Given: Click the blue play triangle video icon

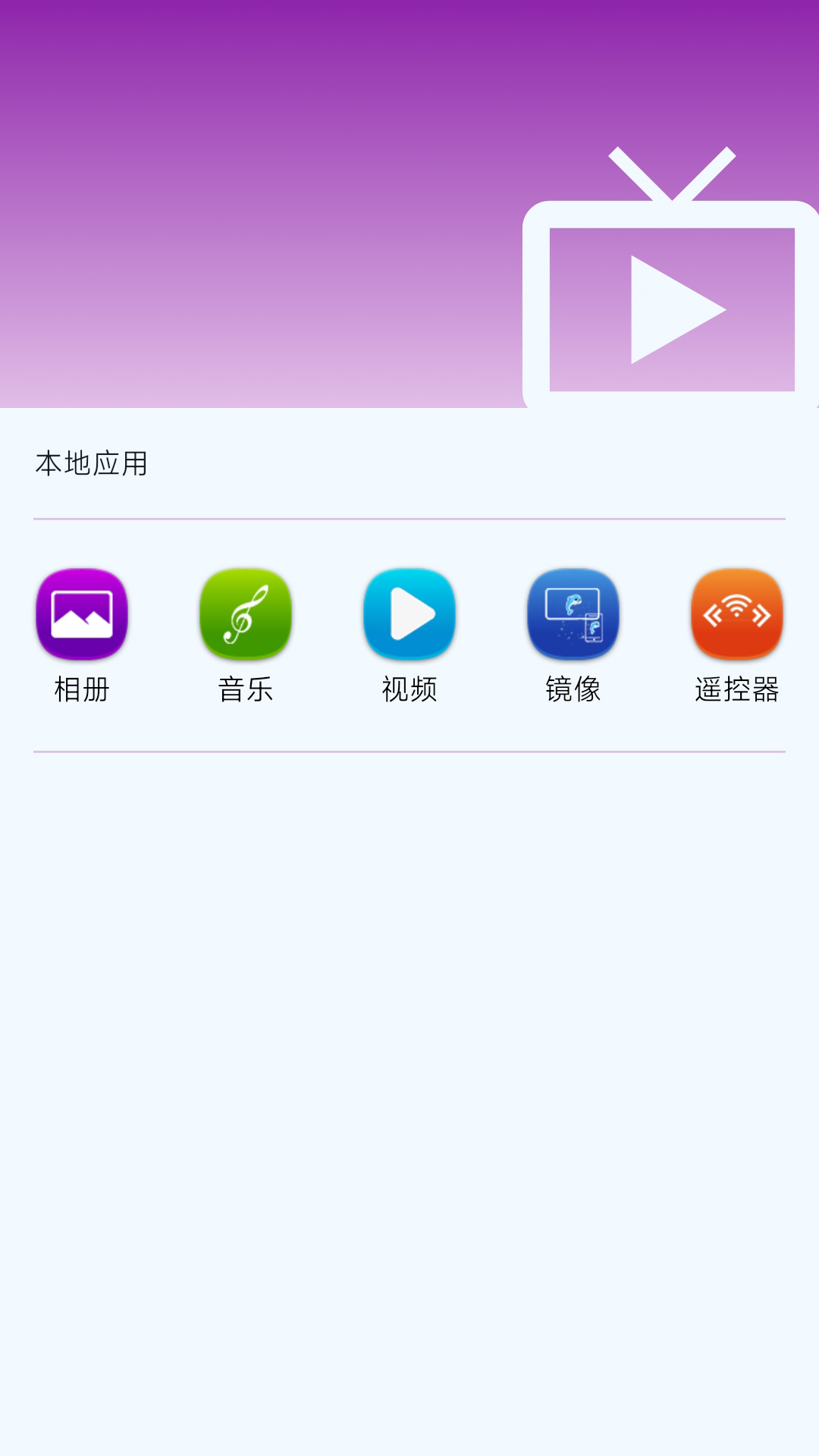Looking at the screenshot, I should pyautogui.click(x=408, y=616).
